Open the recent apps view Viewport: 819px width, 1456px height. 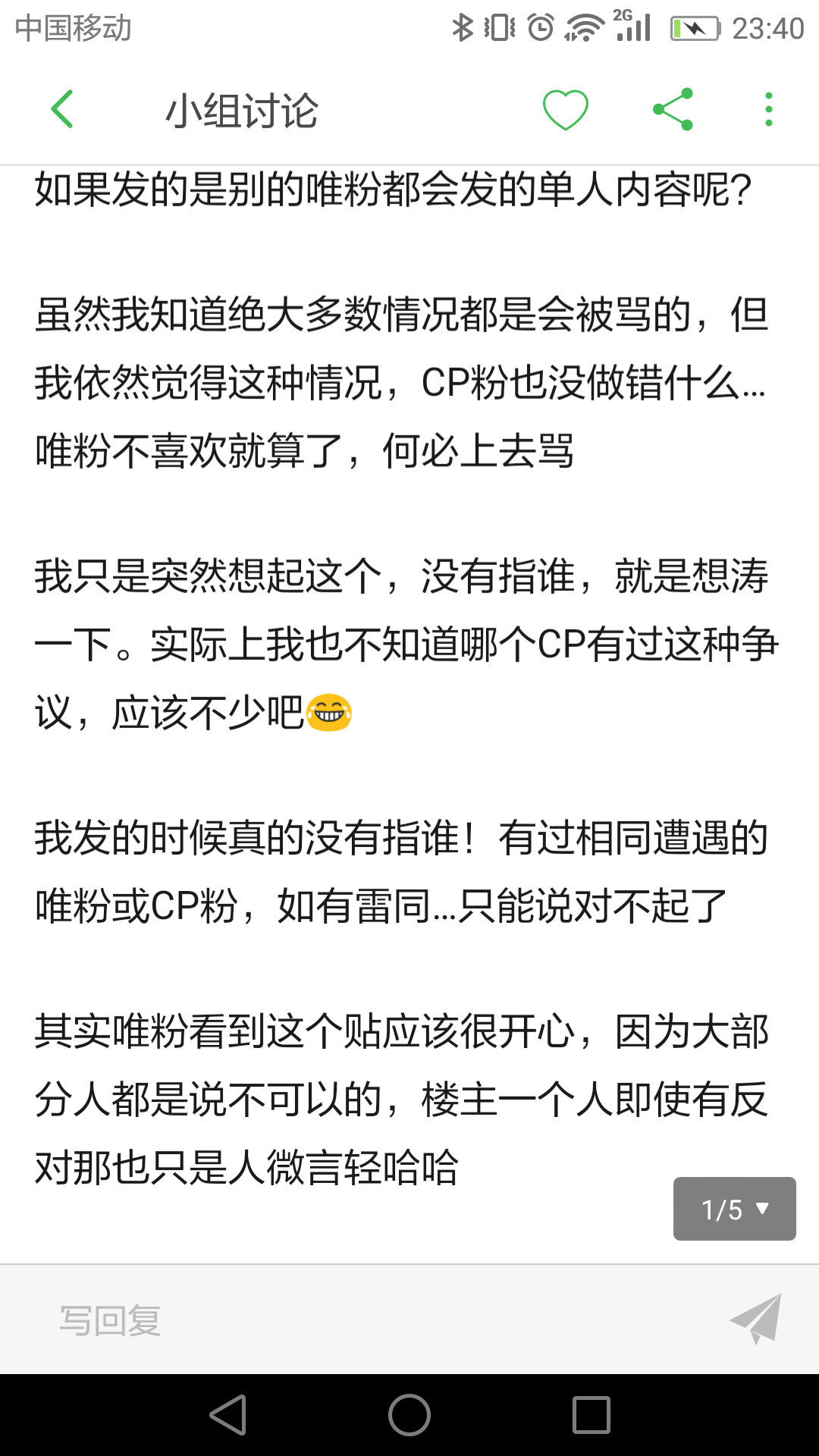[591, 1415]
